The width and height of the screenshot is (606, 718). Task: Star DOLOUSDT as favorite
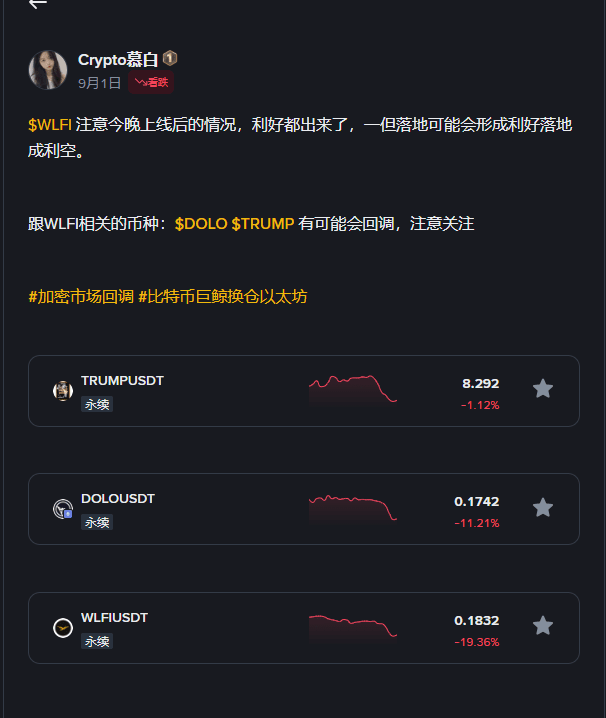pos(542,508)
